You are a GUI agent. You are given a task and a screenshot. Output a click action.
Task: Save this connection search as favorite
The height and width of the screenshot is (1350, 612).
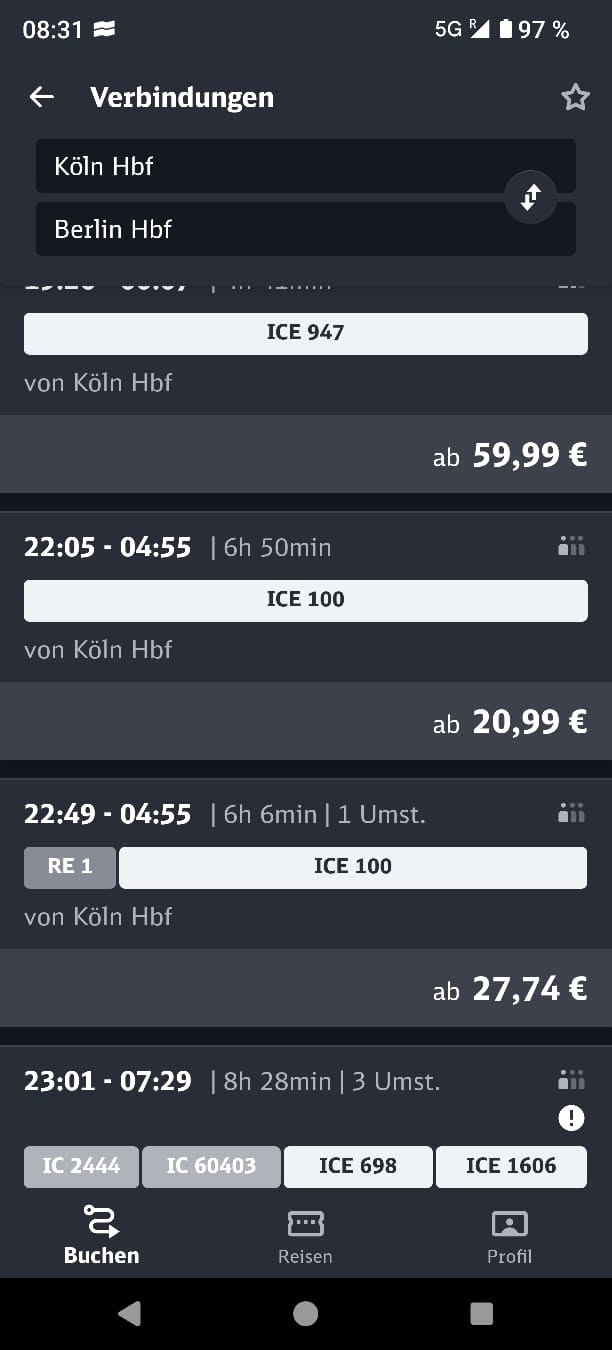[x=575, y=97]
